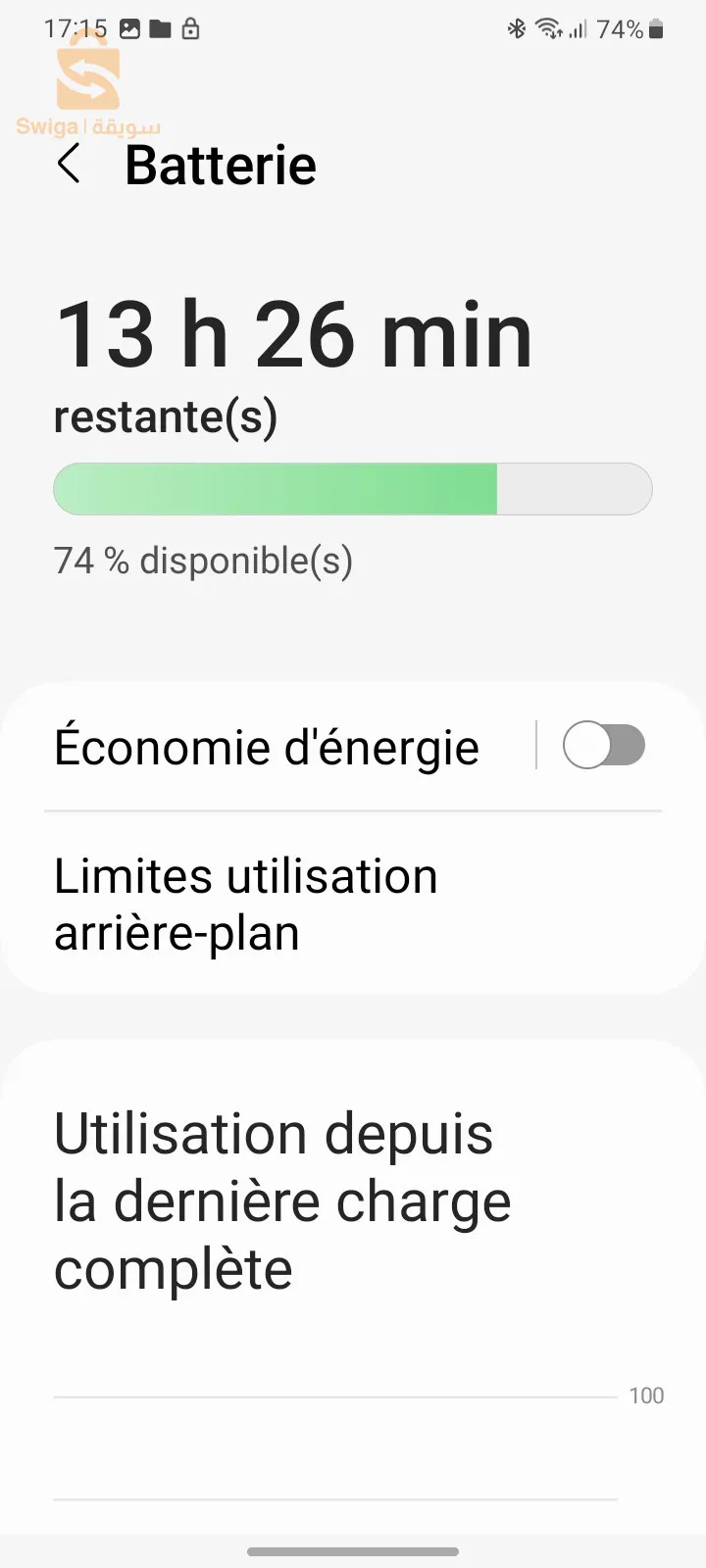Toggle the power saving switch off again
The width and height of the screenshot is (706, 1568).
coord(604,745)
